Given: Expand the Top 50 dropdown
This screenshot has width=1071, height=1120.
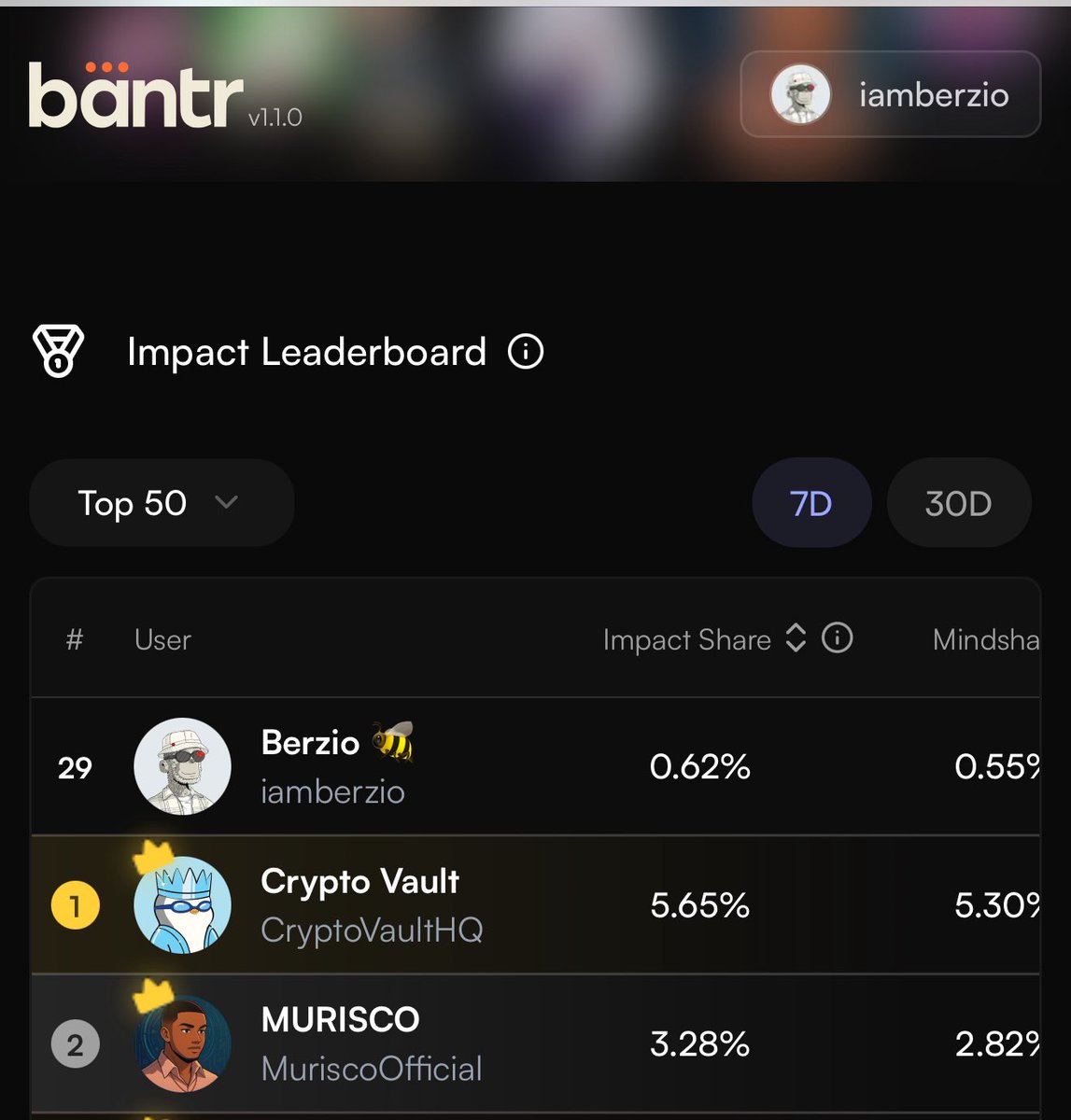Looking at the screenshot, I should [x=162, y=504].
